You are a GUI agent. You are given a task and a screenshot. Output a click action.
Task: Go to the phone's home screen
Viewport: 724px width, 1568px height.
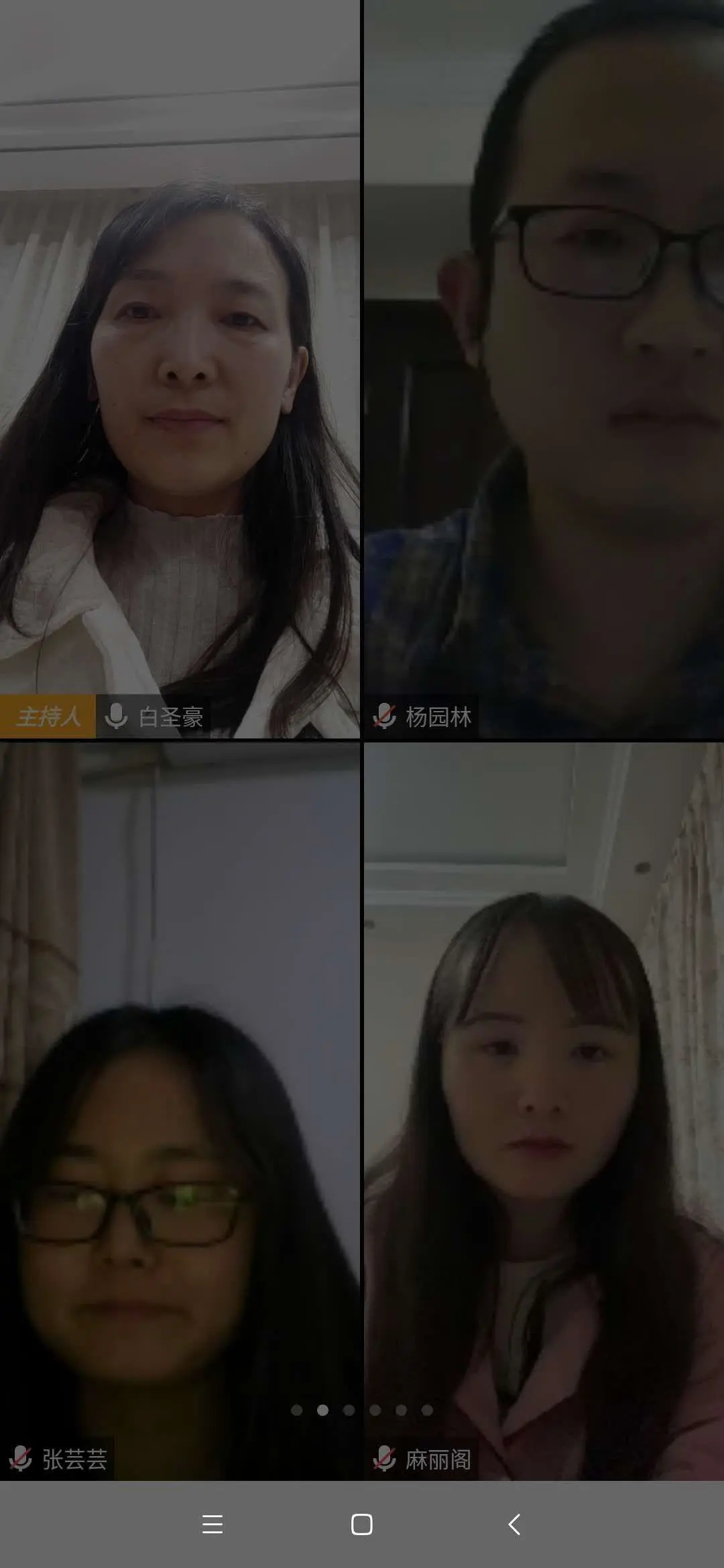point(361,1524)
